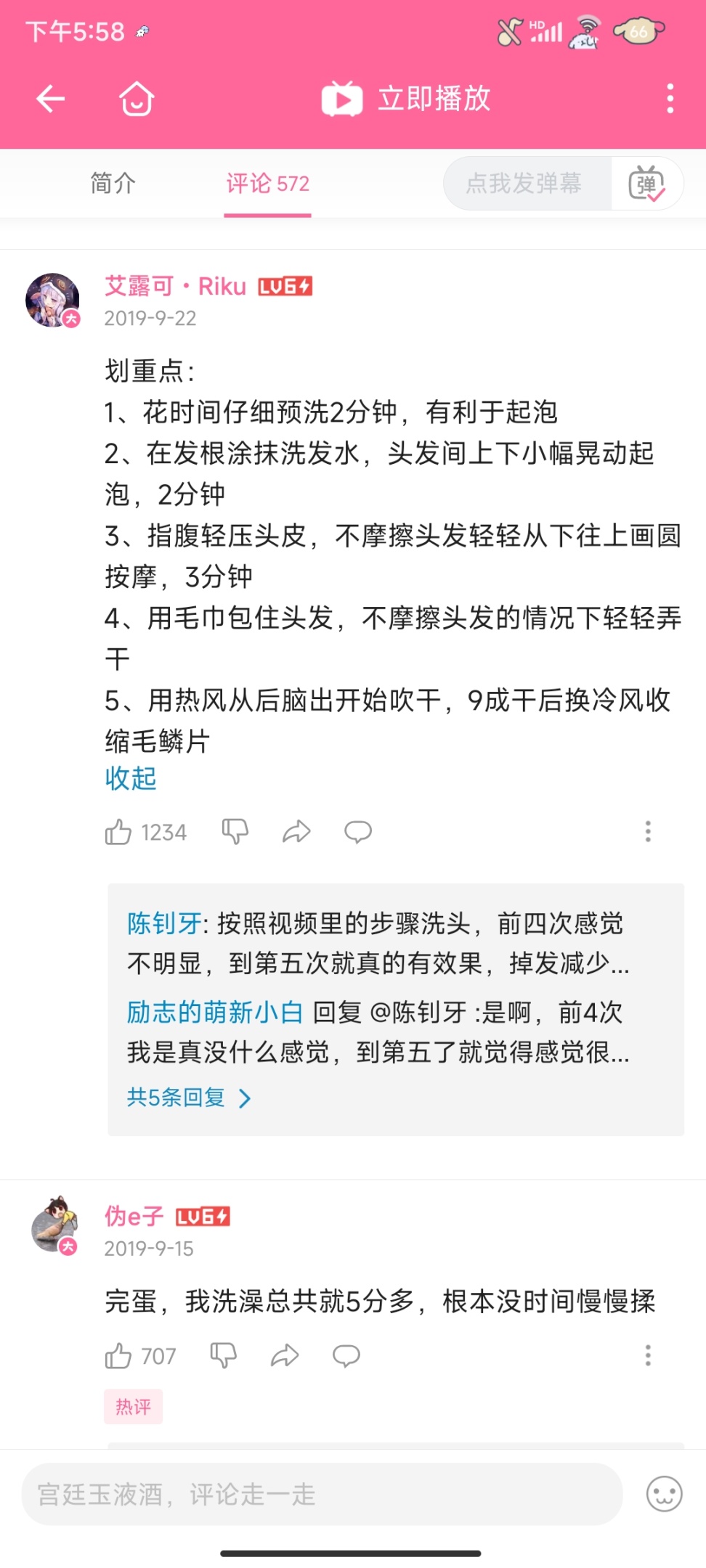706x1568 pixels.
Task: Toggle the danmaku display icon
Action: pyautogui.click(x=646, y=184)
